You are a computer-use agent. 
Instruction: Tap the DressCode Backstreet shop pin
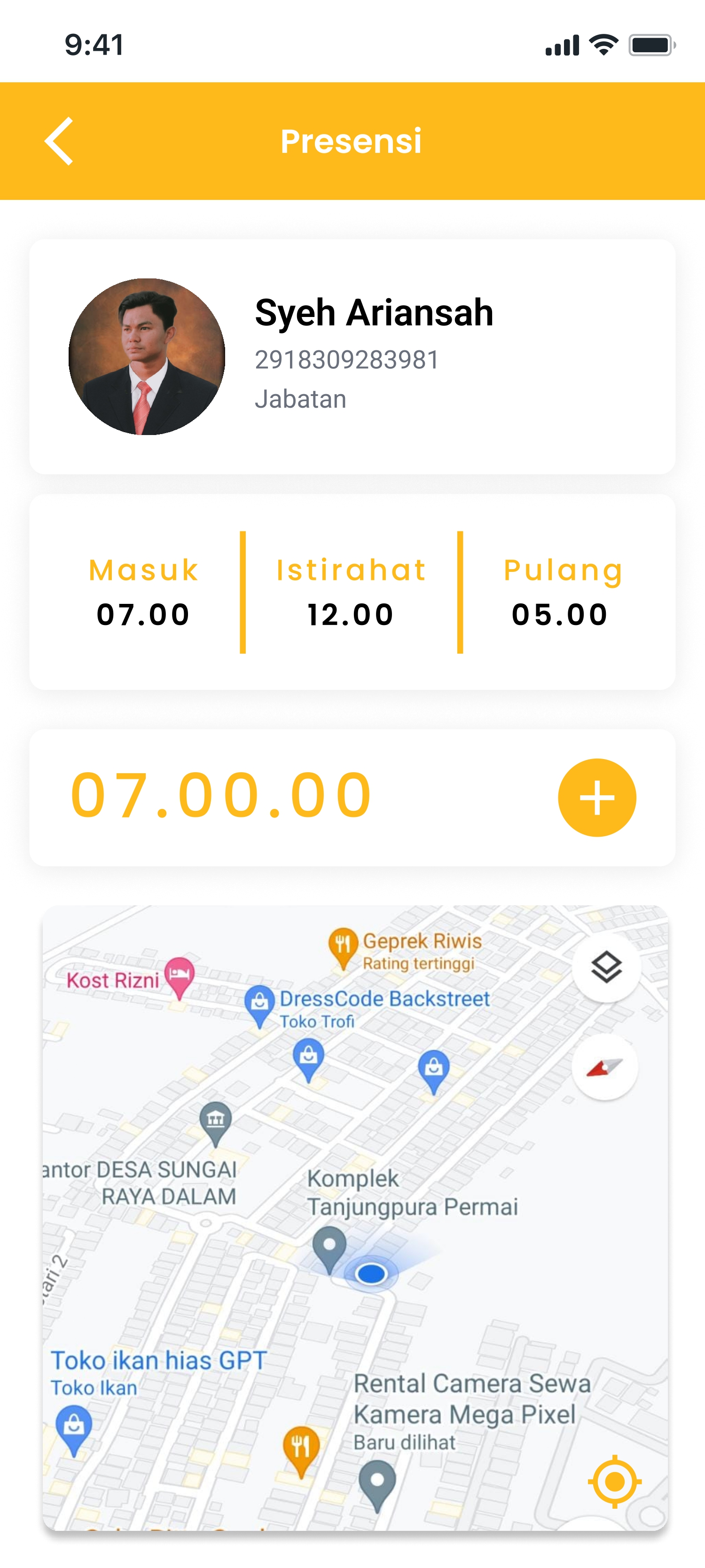pyautogui.click(x=260, y=1003)
